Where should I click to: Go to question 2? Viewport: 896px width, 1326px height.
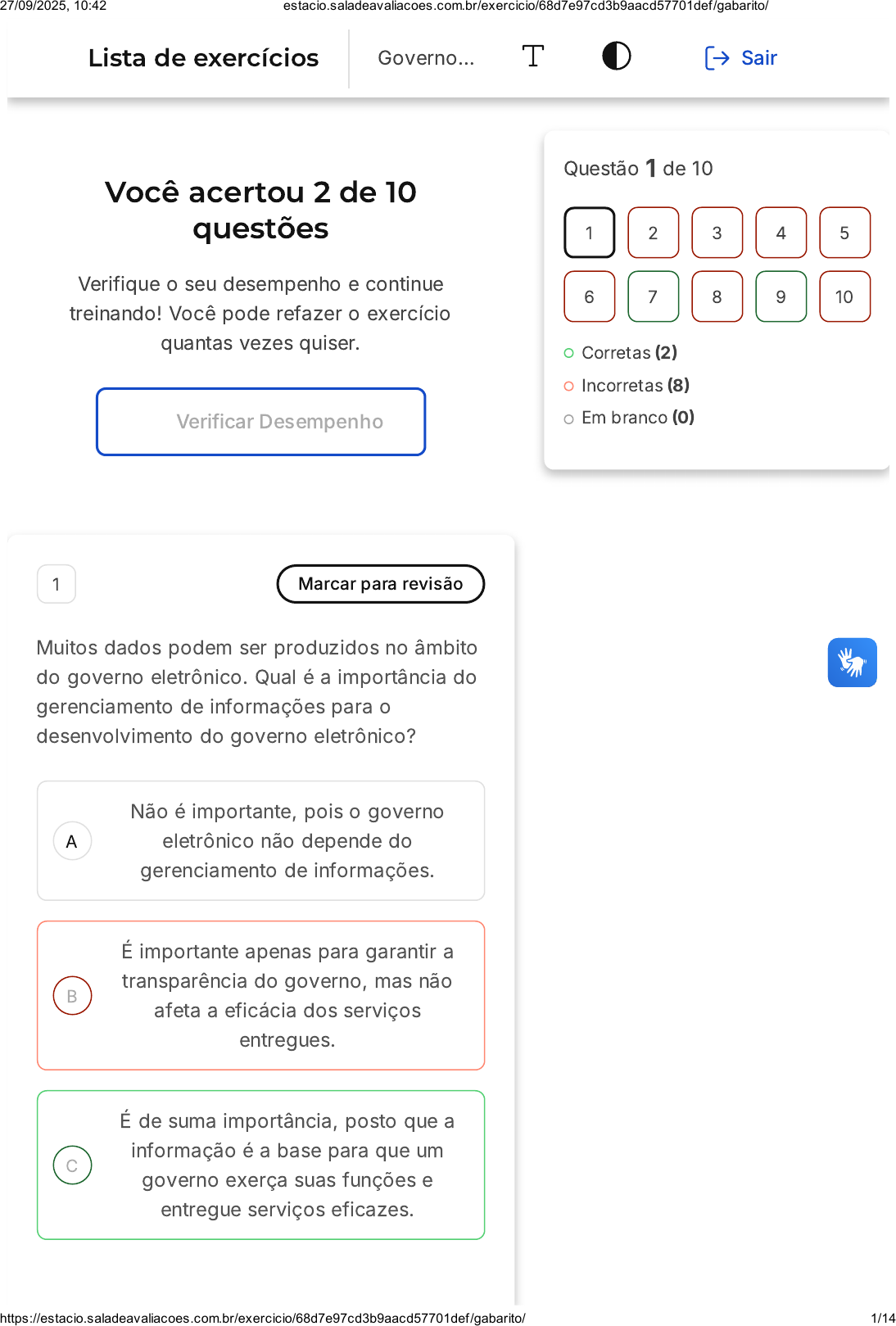point(653,233)
